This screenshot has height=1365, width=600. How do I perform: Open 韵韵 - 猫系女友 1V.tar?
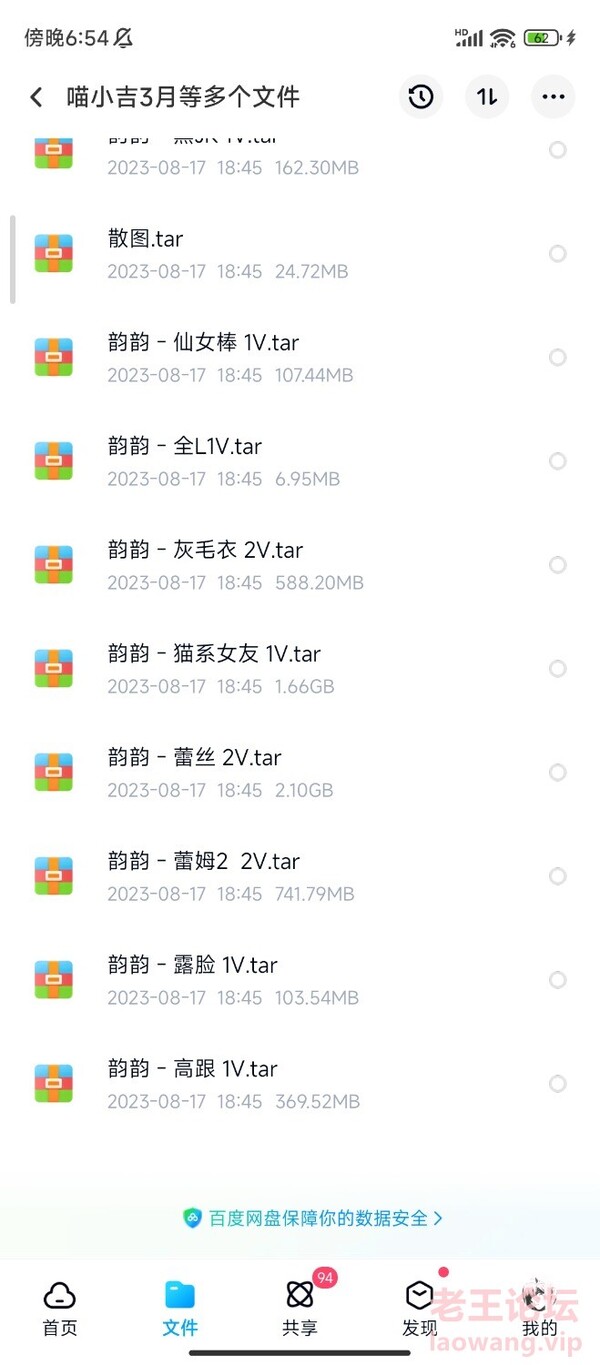pyautogui.click(x=300, y=669)
